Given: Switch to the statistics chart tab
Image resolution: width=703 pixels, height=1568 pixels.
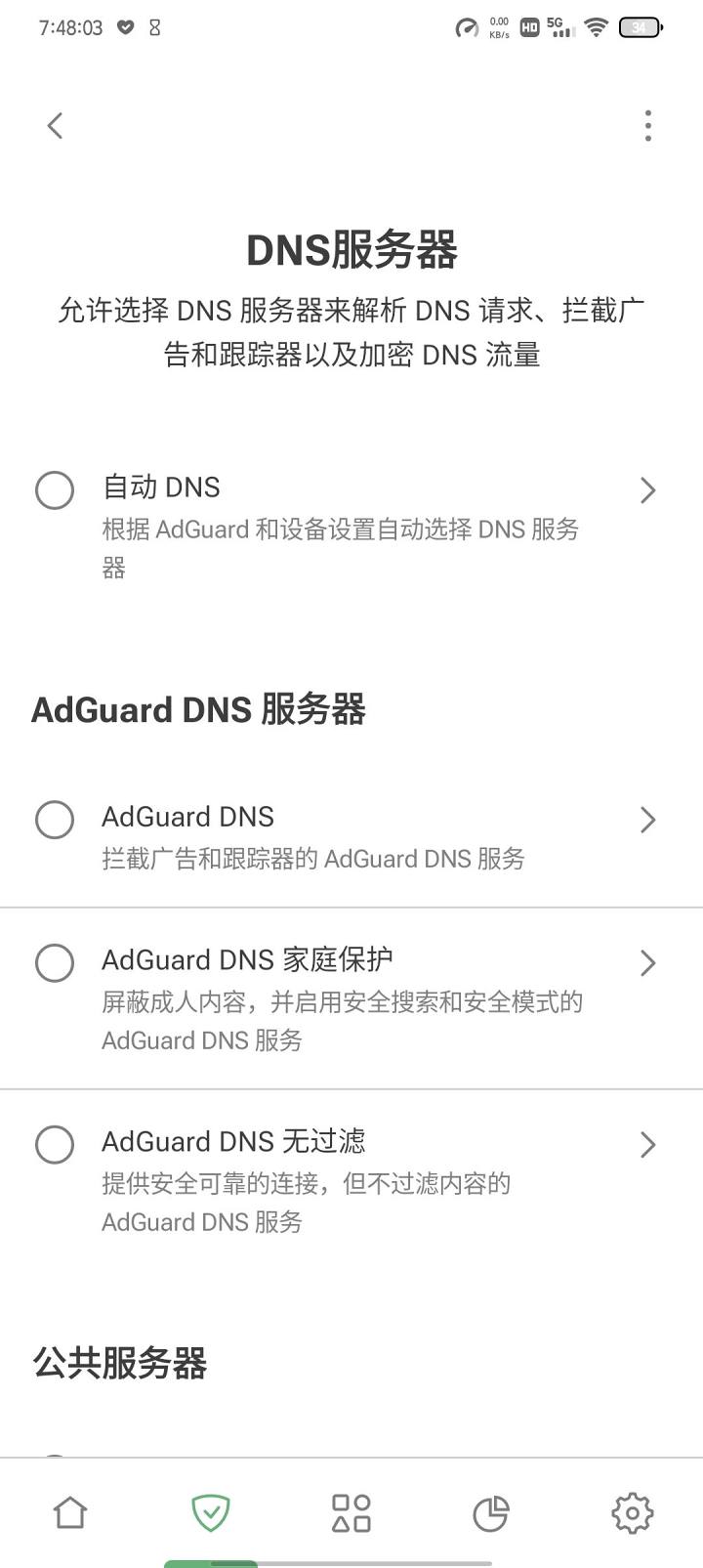Looking at the screenshot, I should coord(491,1513).
